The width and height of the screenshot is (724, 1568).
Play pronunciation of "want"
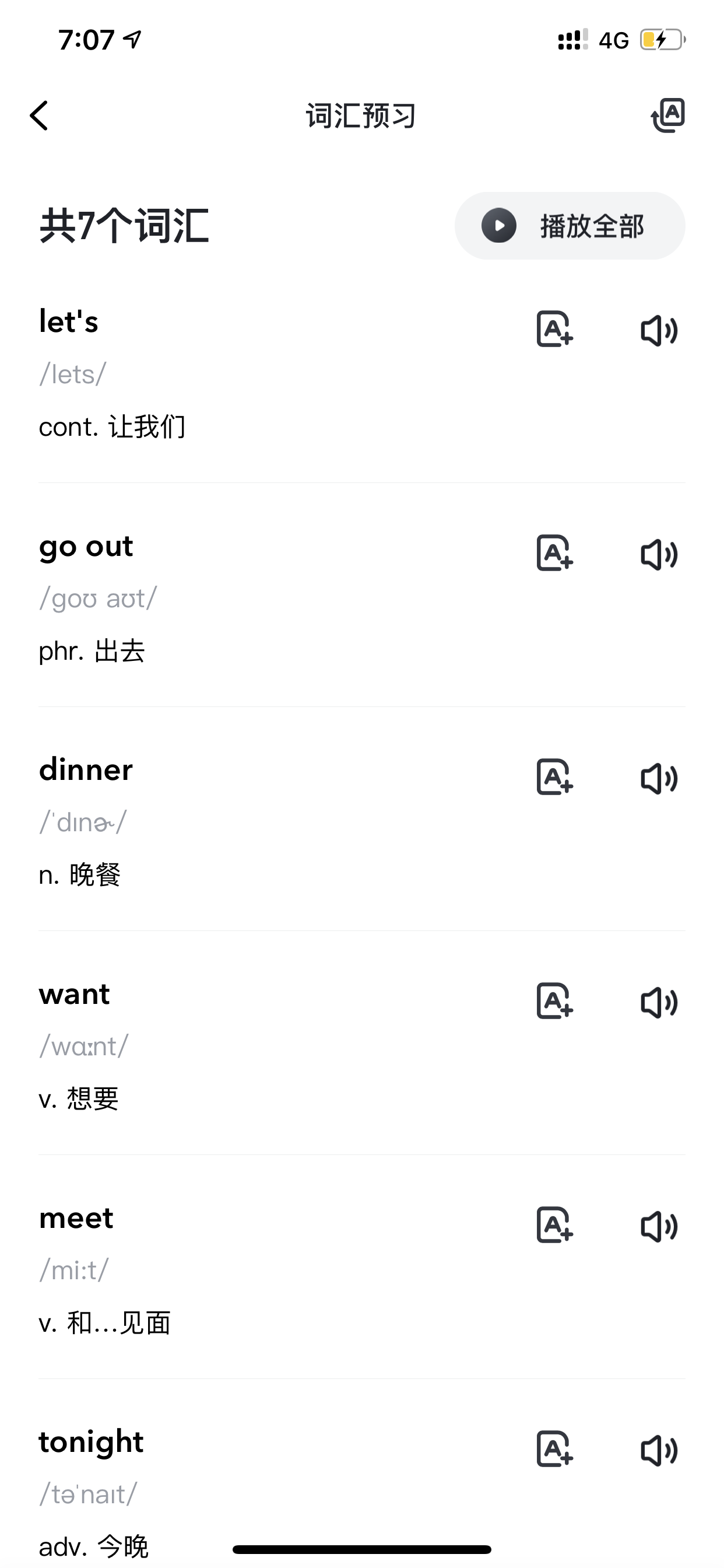[x=659, y=1003]
